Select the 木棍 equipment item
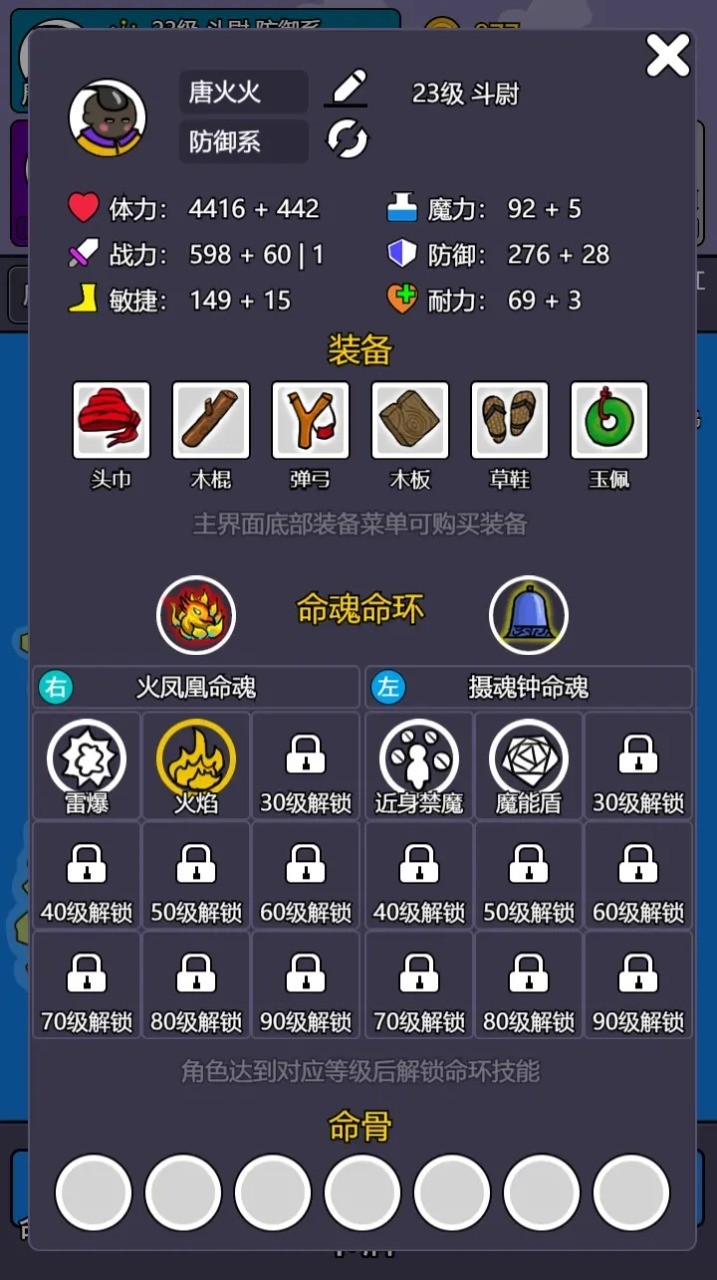The height and width of the screenshot is (1280, 717). [210, 420]
